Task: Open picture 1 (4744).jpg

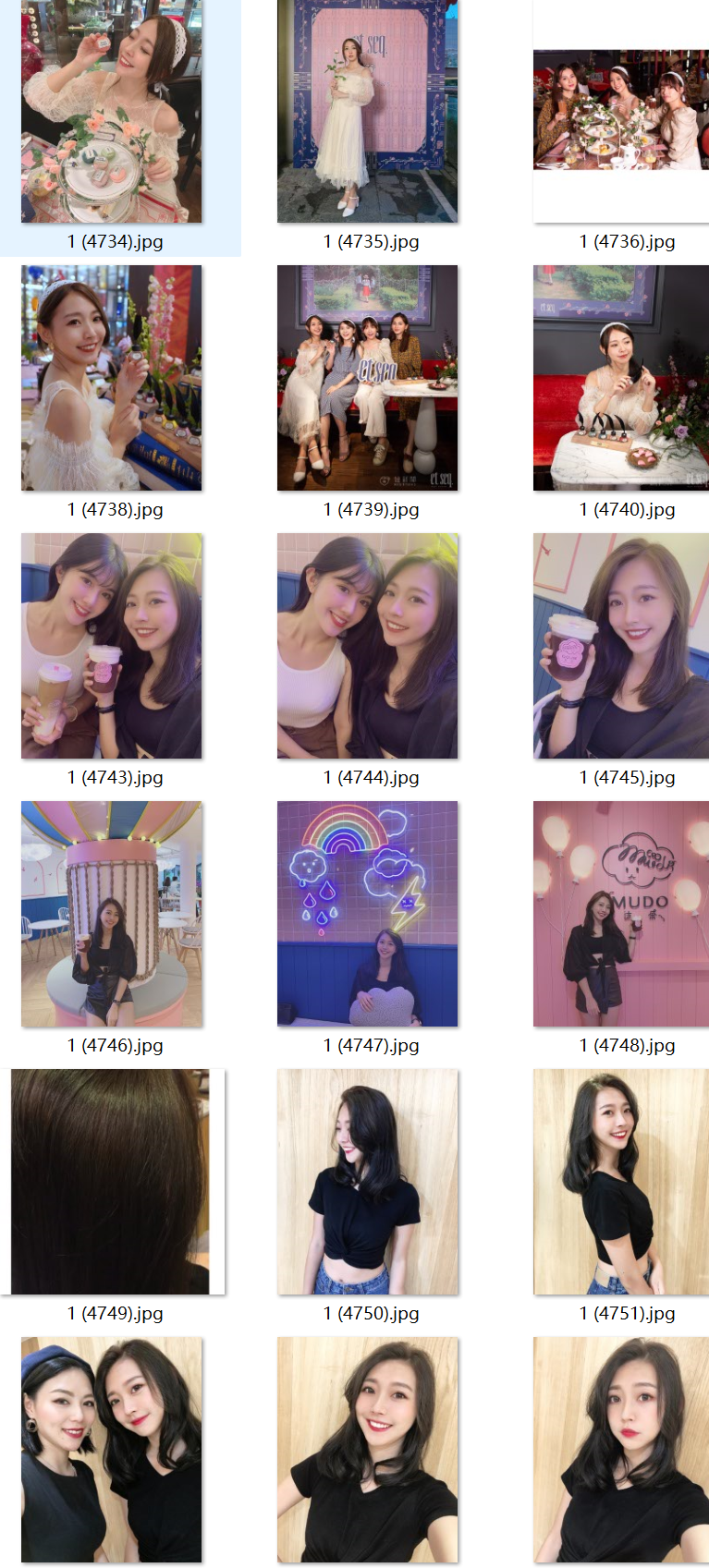Action: pyautogui.click(x=367, y=645)
